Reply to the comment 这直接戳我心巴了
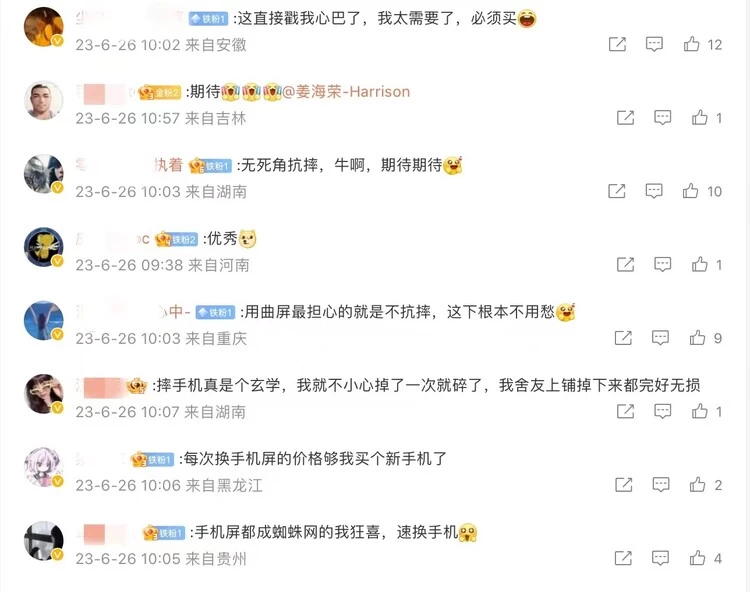 (x=654, y=44)
